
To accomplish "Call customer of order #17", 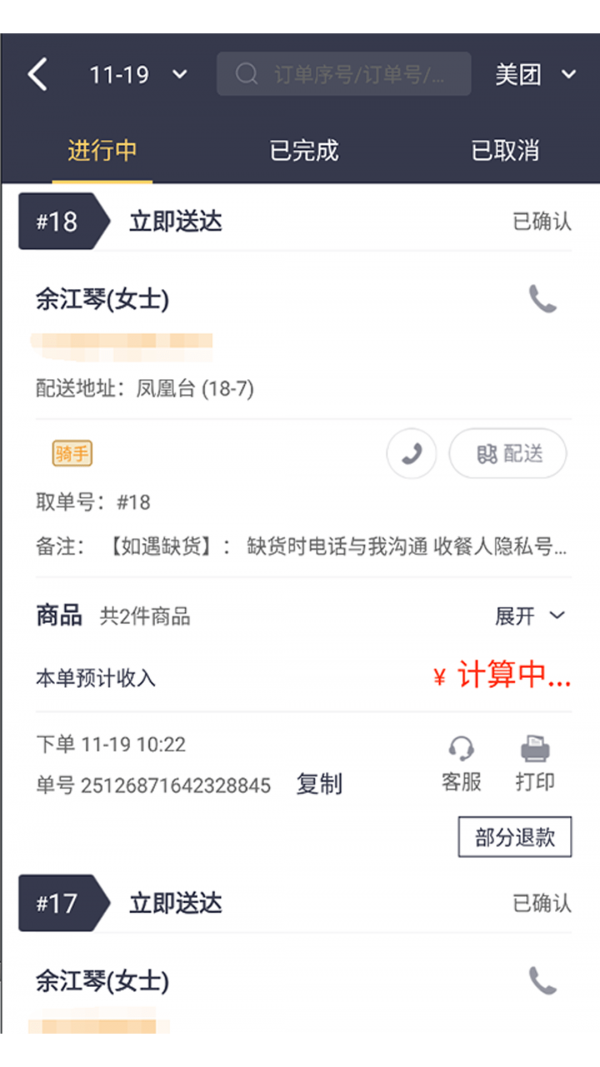I will [542, 982].
